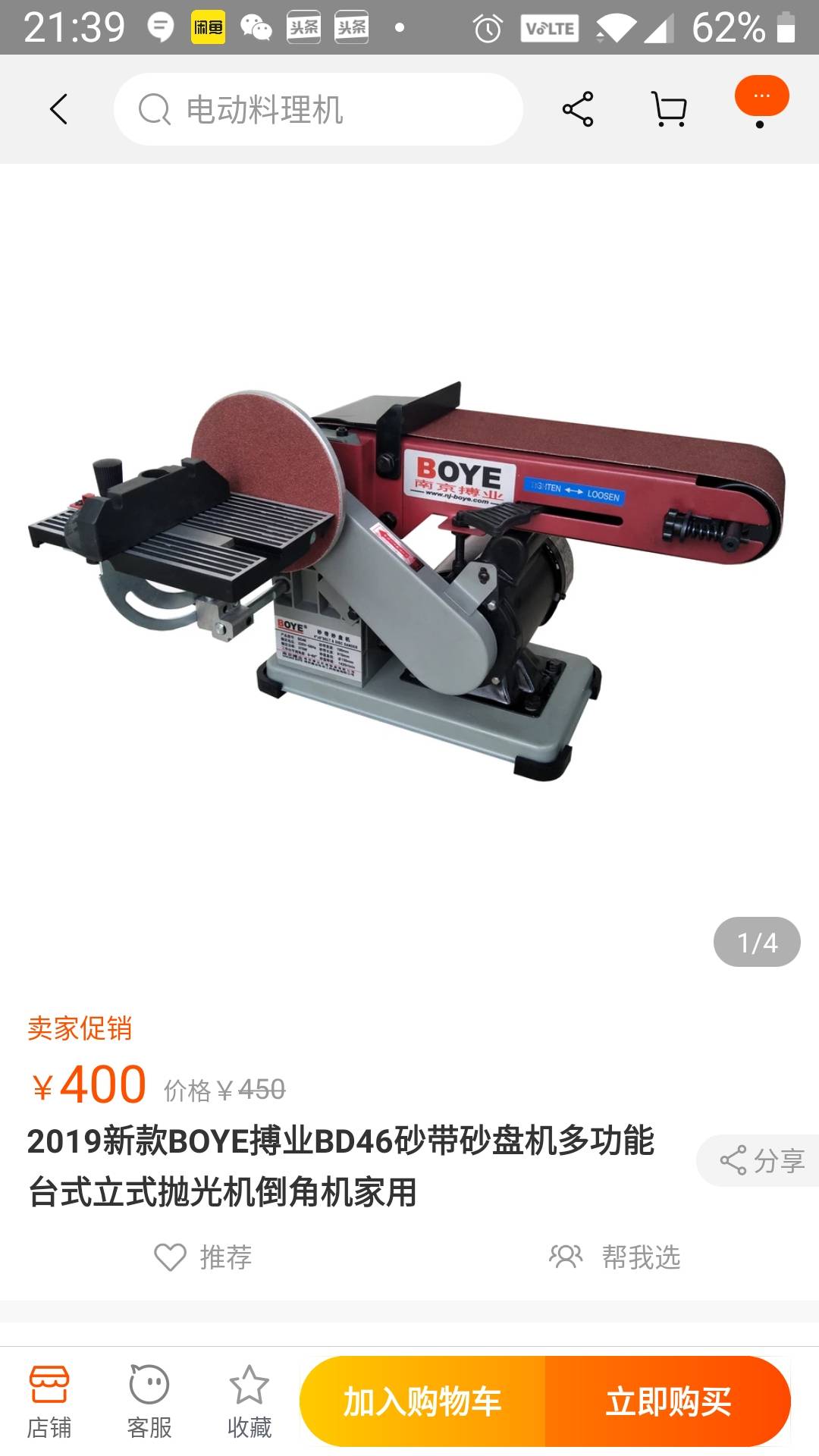Open the orange more-options bubble

click(761, 97)
